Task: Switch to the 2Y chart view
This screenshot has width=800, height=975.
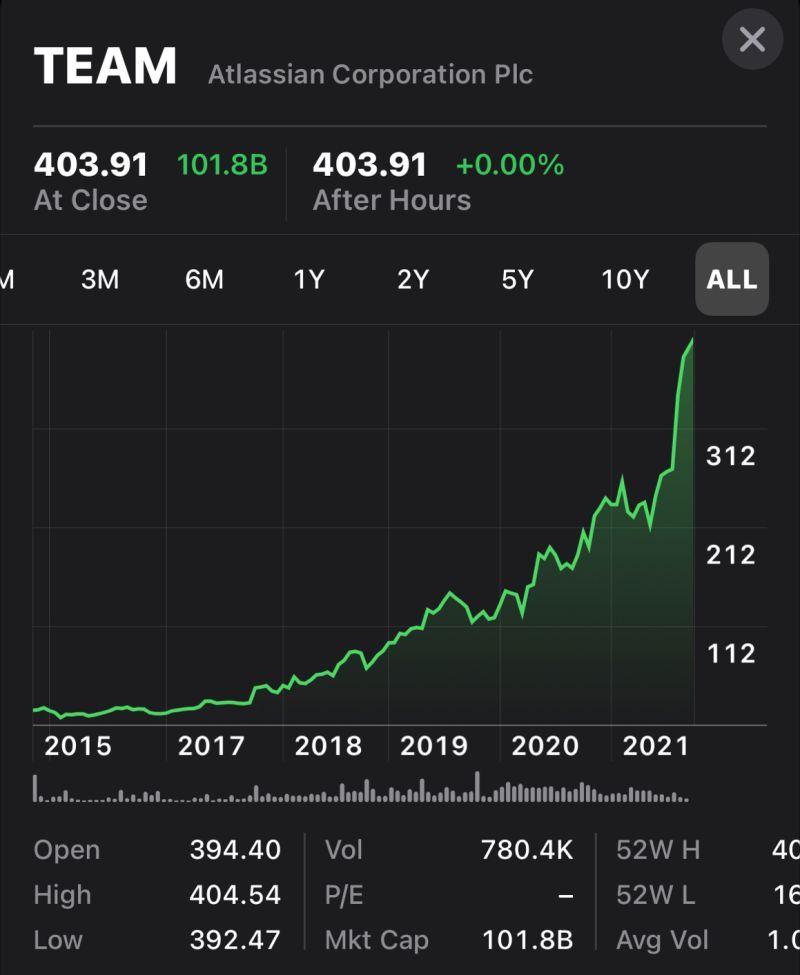Action: coord(414,280)
